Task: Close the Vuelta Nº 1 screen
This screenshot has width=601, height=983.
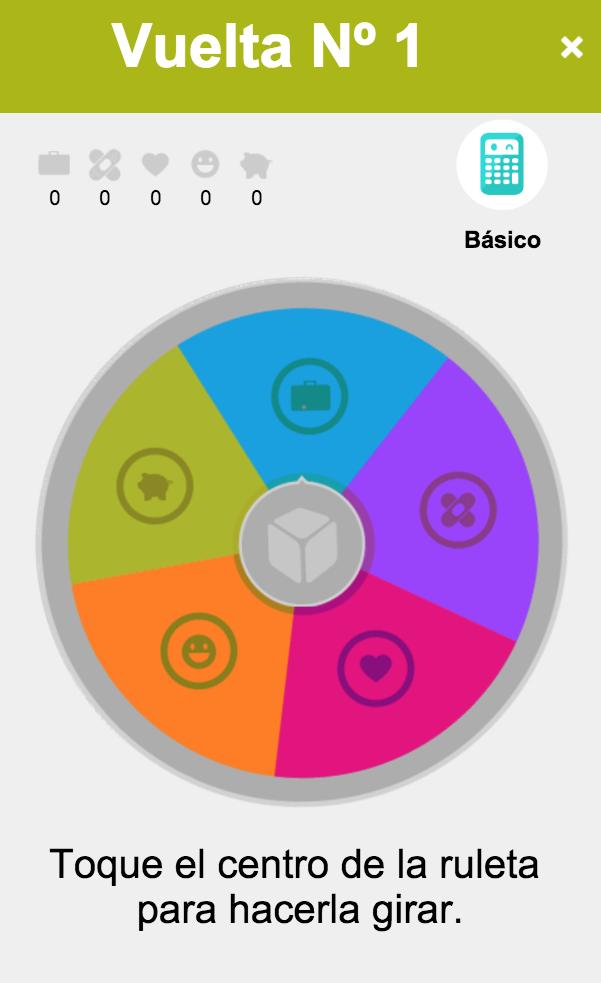Action: point(571,47)
